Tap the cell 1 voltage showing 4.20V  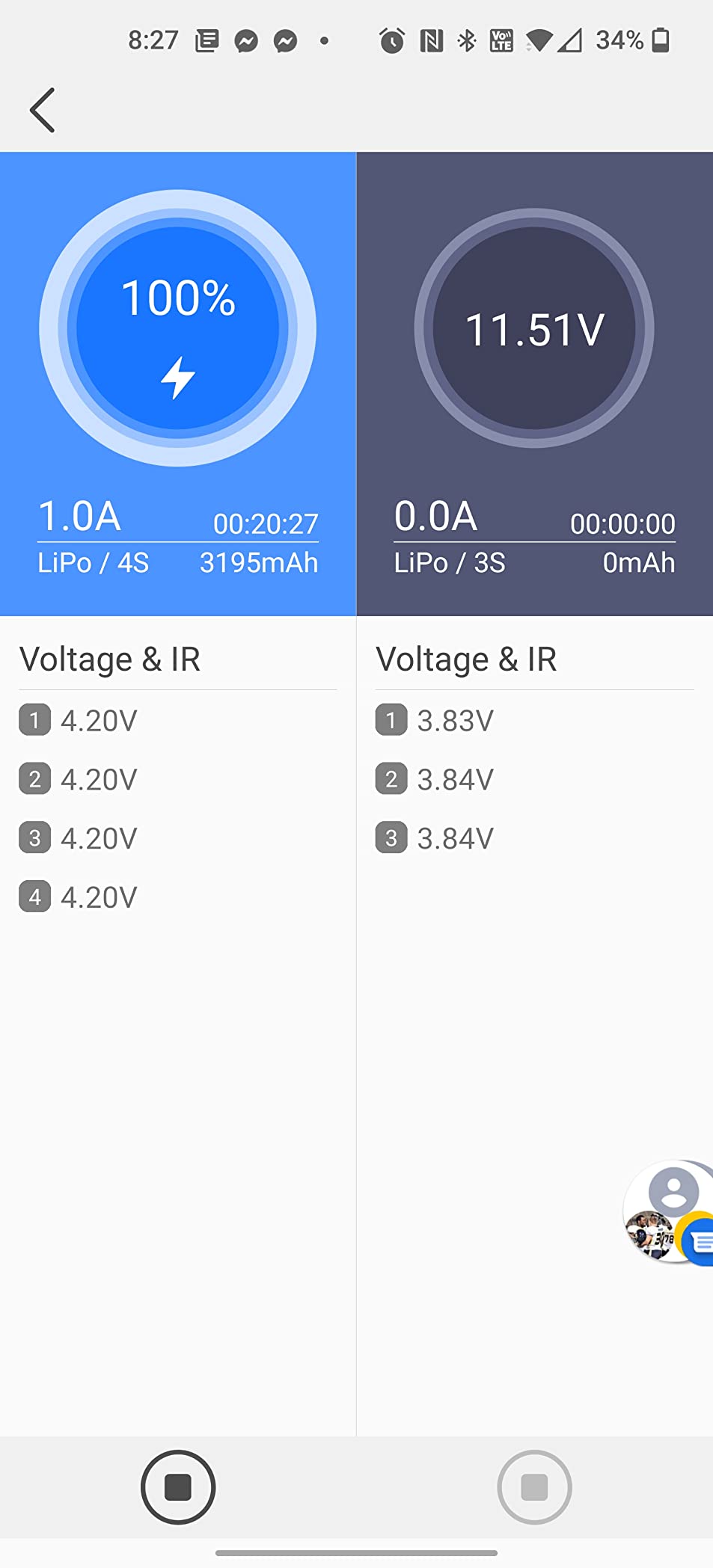point(98,720)
